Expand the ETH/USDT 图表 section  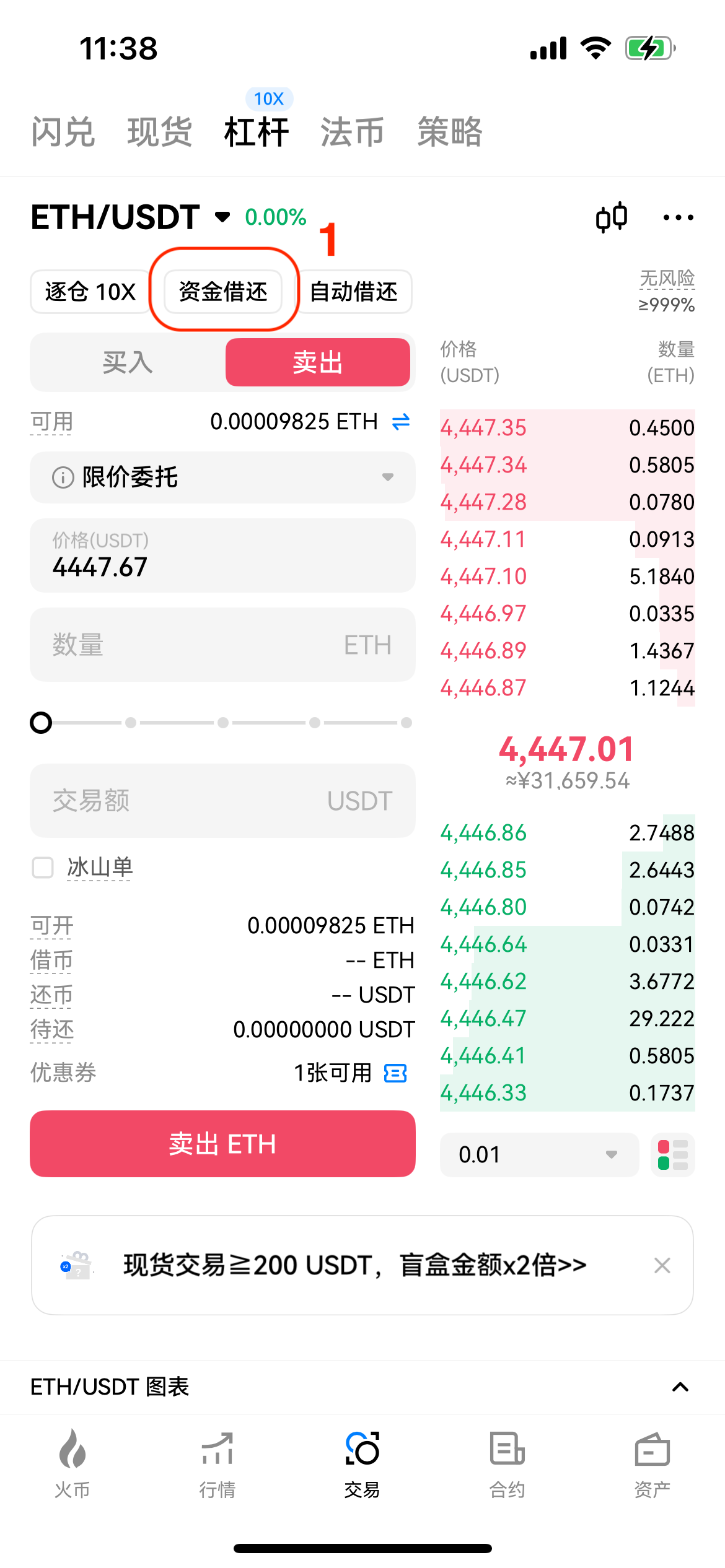(x=680, y=1387)
